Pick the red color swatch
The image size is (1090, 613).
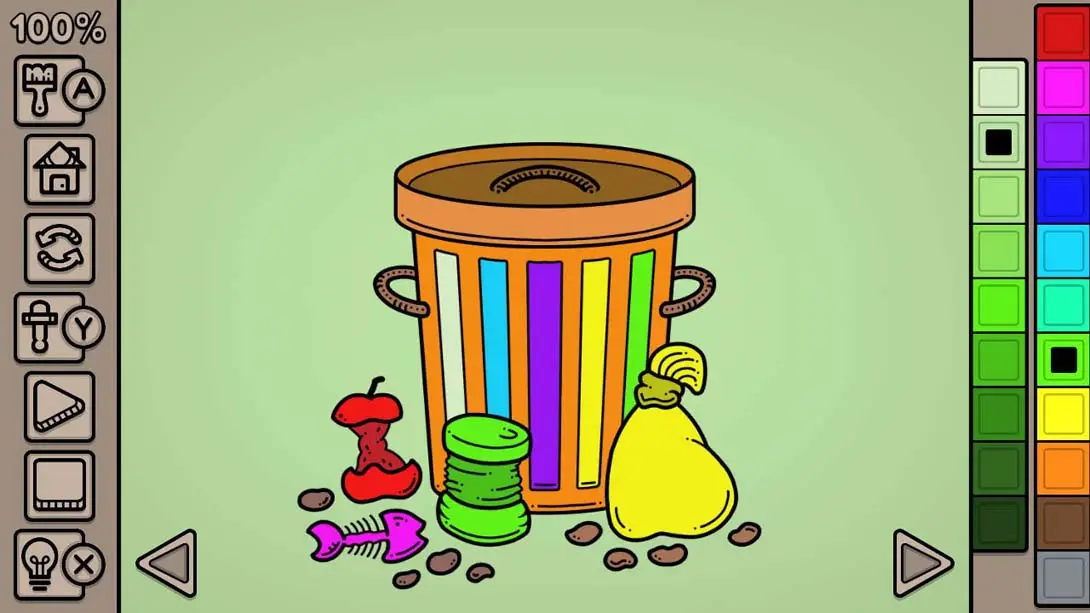point(1062,33)
